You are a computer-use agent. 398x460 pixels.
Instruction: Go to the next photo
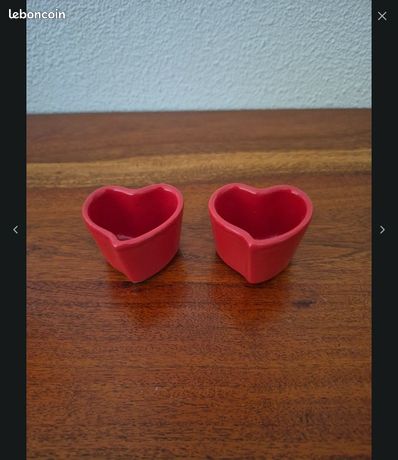[x=382, y=229]
